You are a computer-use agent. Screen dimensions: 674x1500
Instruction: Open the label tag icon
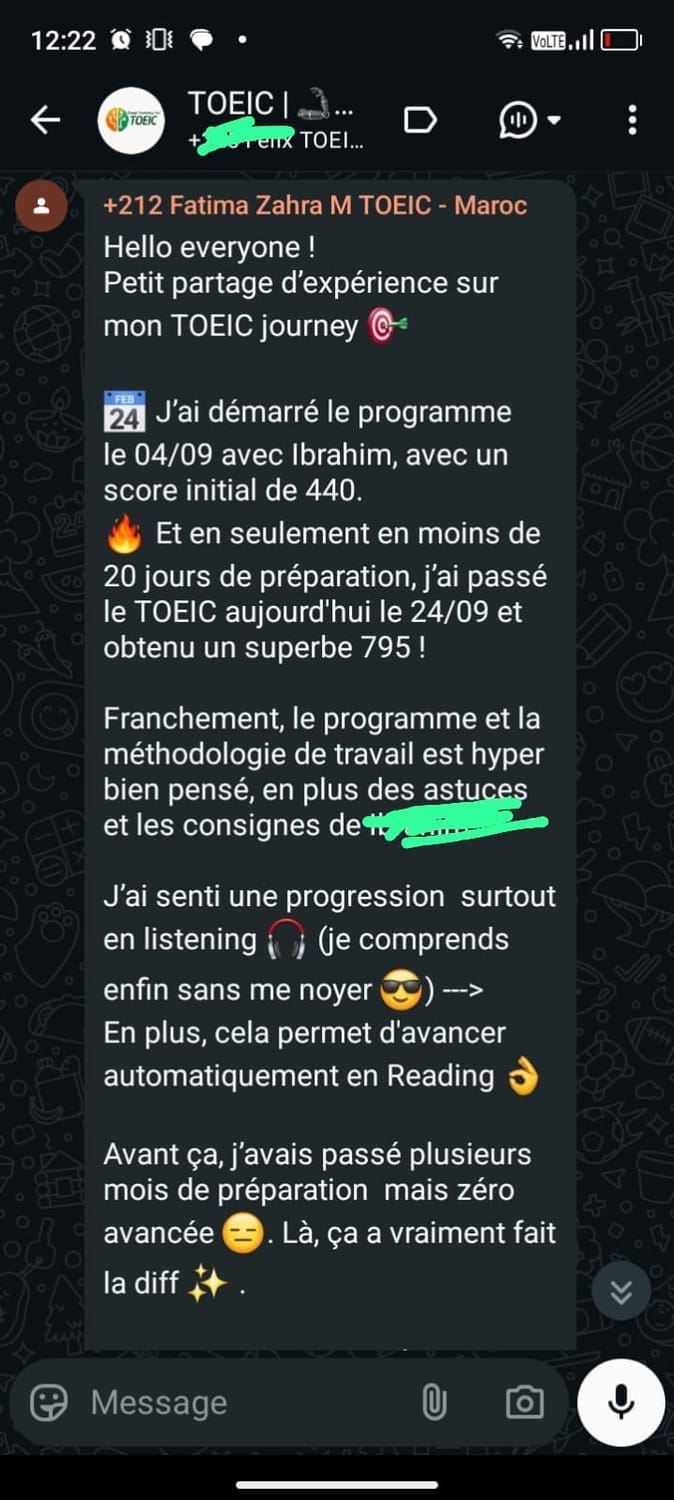tap(420, 121)
